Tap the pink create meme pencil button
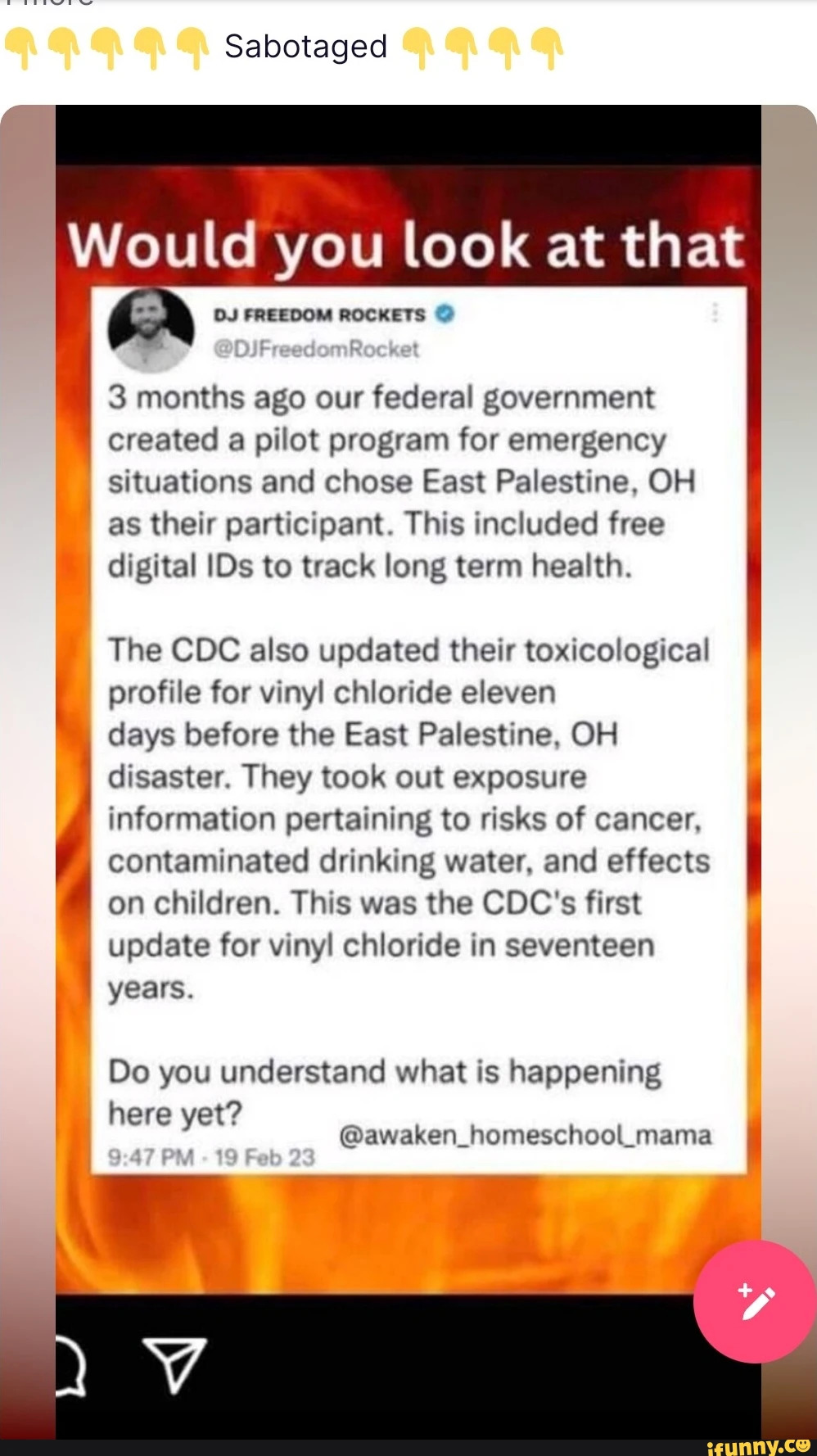 pos(755,1301)
